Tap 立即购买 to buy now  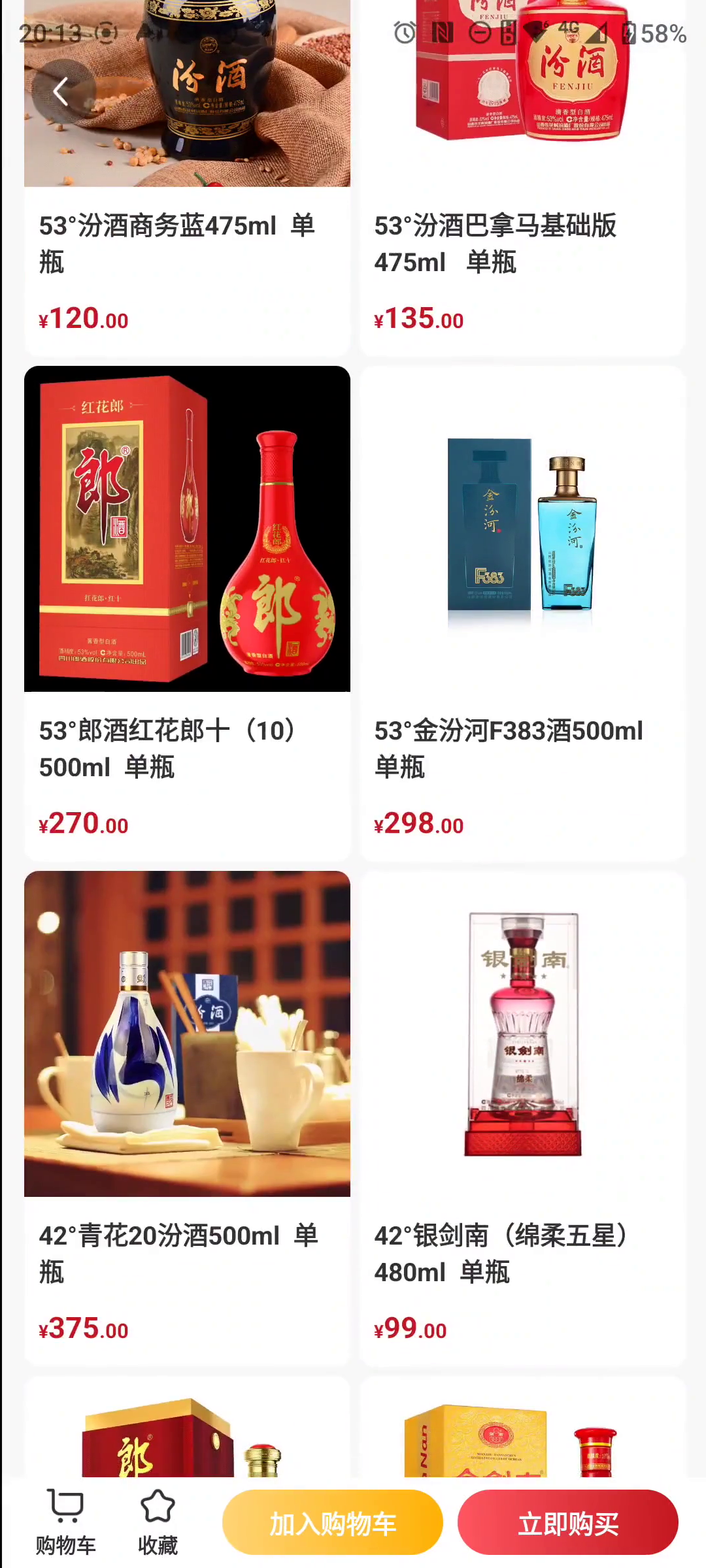click(567, 1523)
